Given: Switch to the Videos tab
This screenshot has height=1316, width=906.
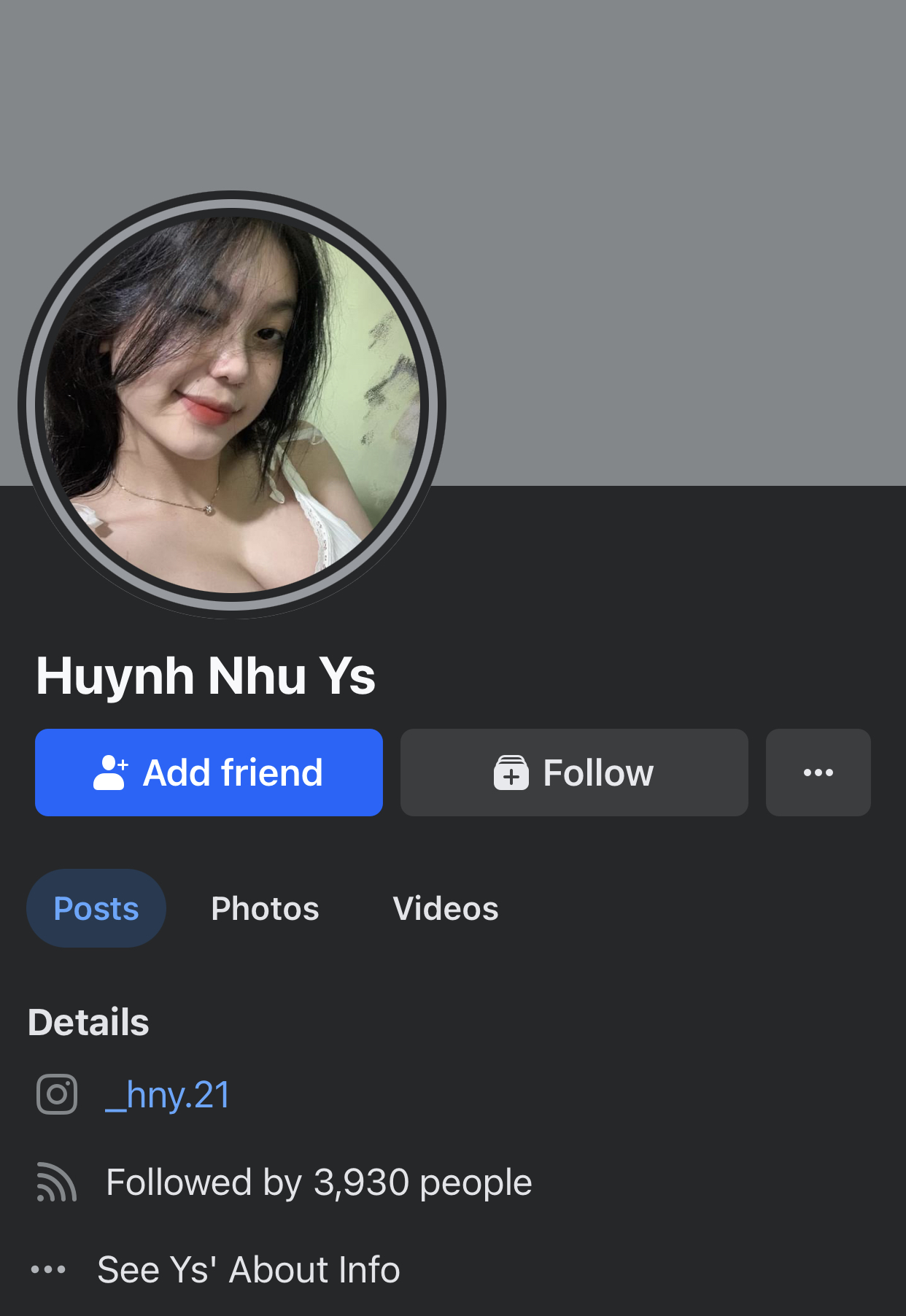Looking at the screenshot, I should 445,908.
